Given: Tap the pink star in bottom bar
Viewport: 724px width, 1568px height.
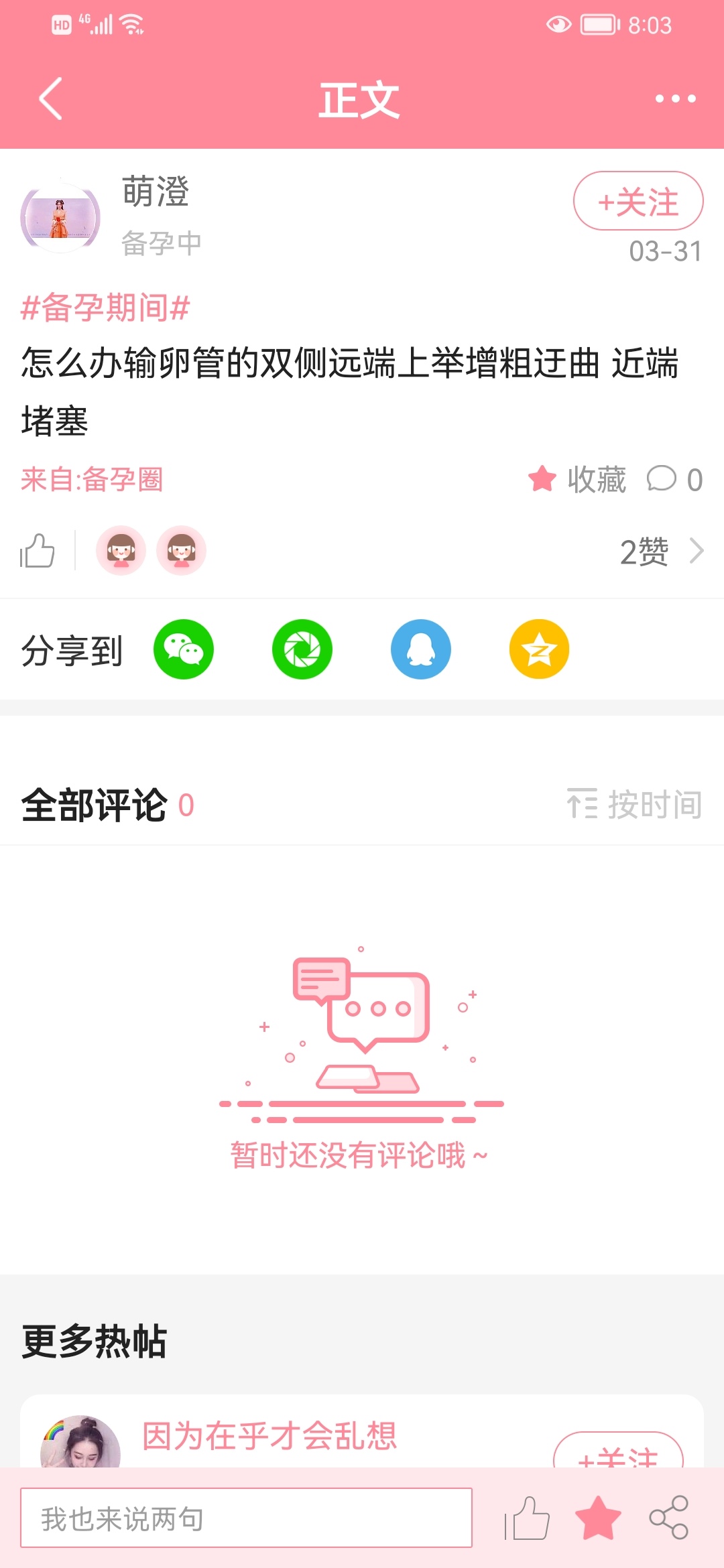Looking at the screenshot, I should coord(598,1518).
